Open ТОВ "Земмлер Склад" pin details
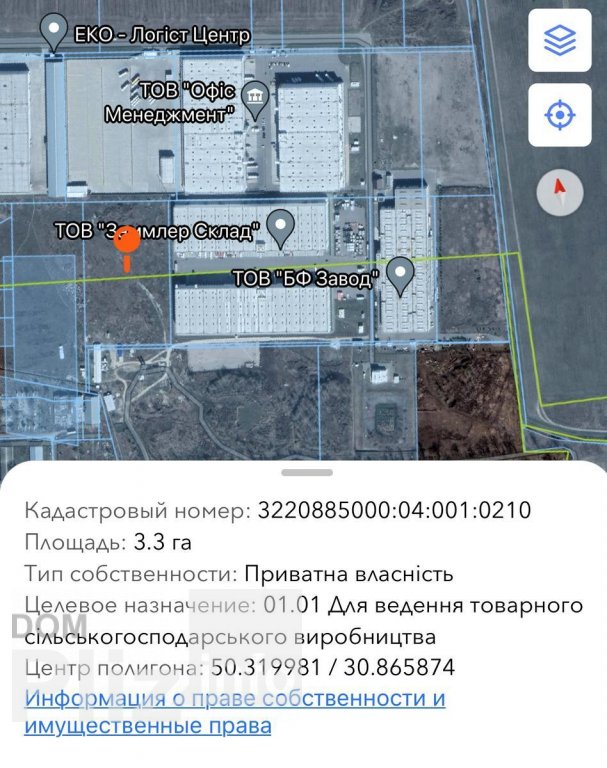Screen dimensions: 607x768 click(x=281, y=228)
